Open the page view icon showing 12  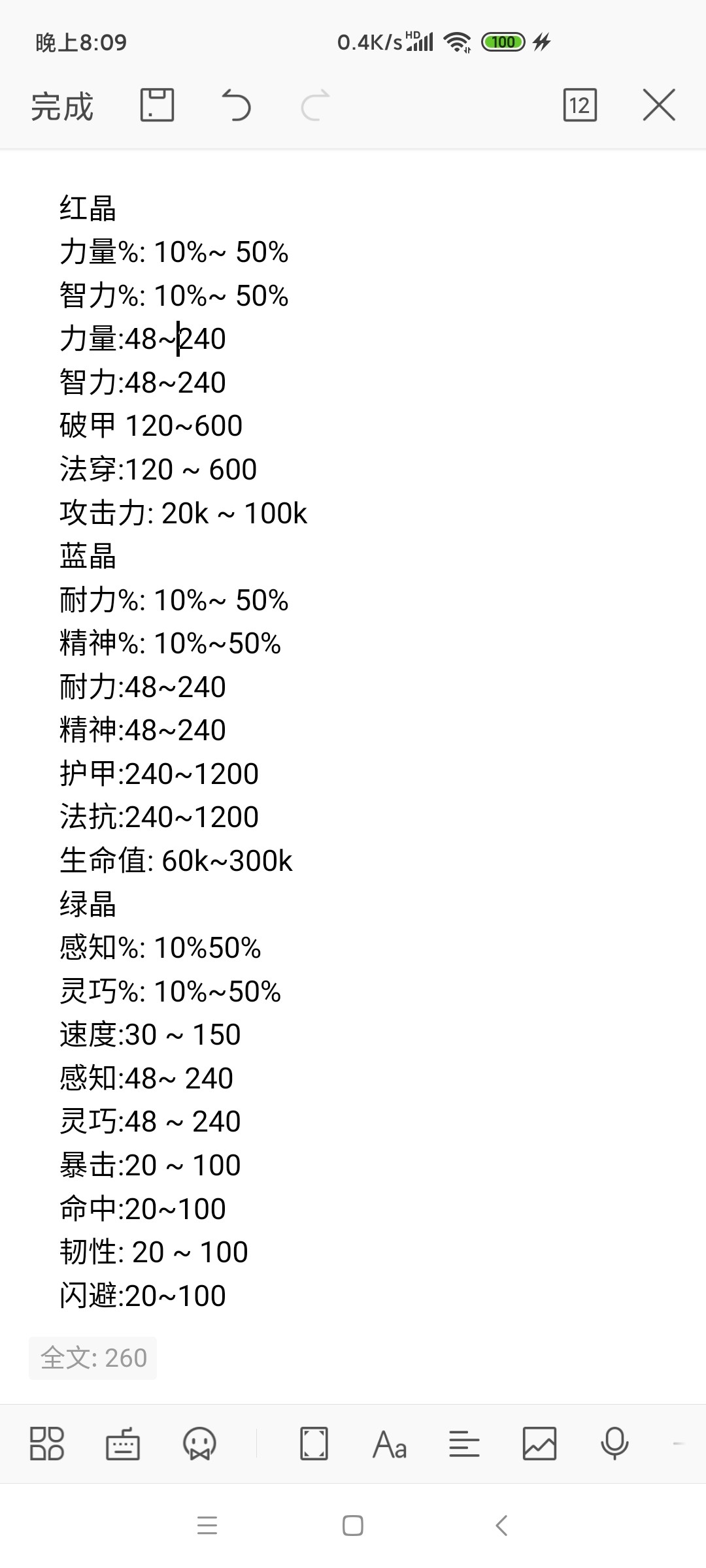tap(580, 105)
